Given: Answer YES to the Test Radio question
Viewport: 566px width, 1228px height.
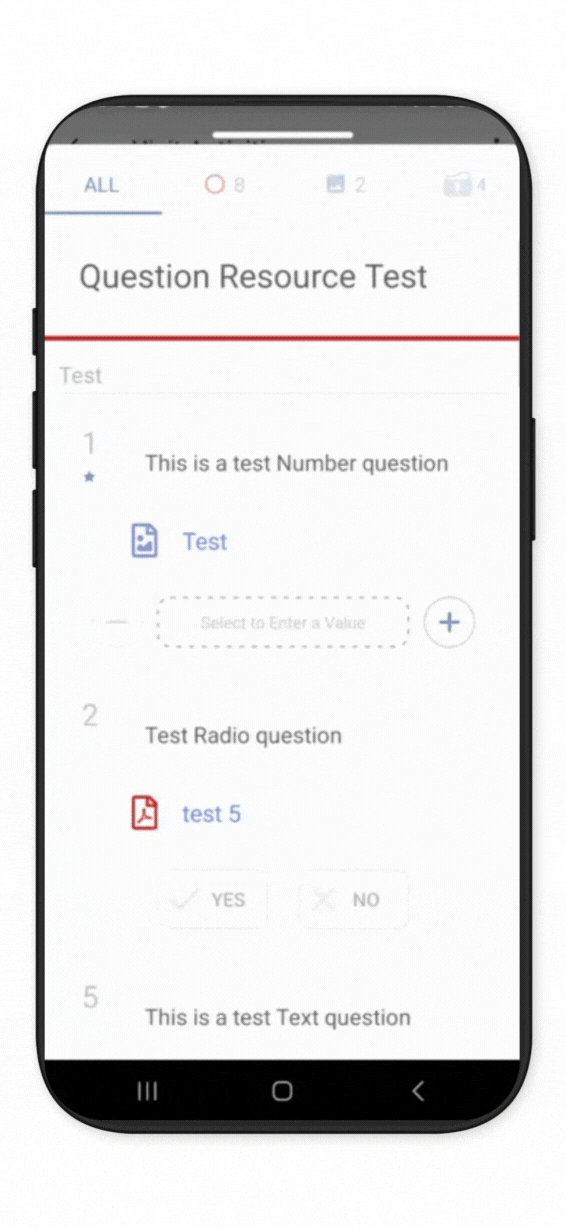Looking at the screenshot, I should point(212,899).
